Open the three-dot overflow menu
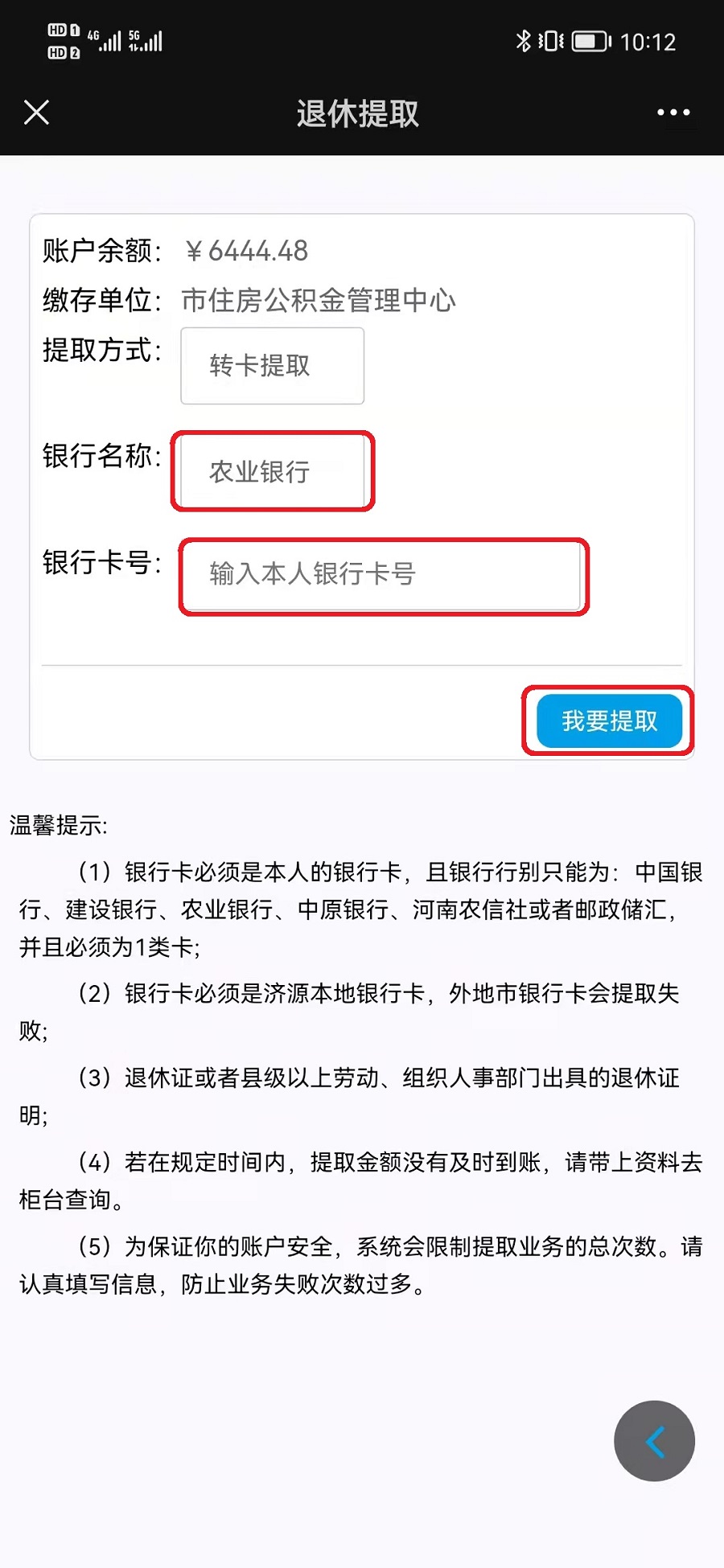The image size is (724, 1568). click(x=673, y=113)
